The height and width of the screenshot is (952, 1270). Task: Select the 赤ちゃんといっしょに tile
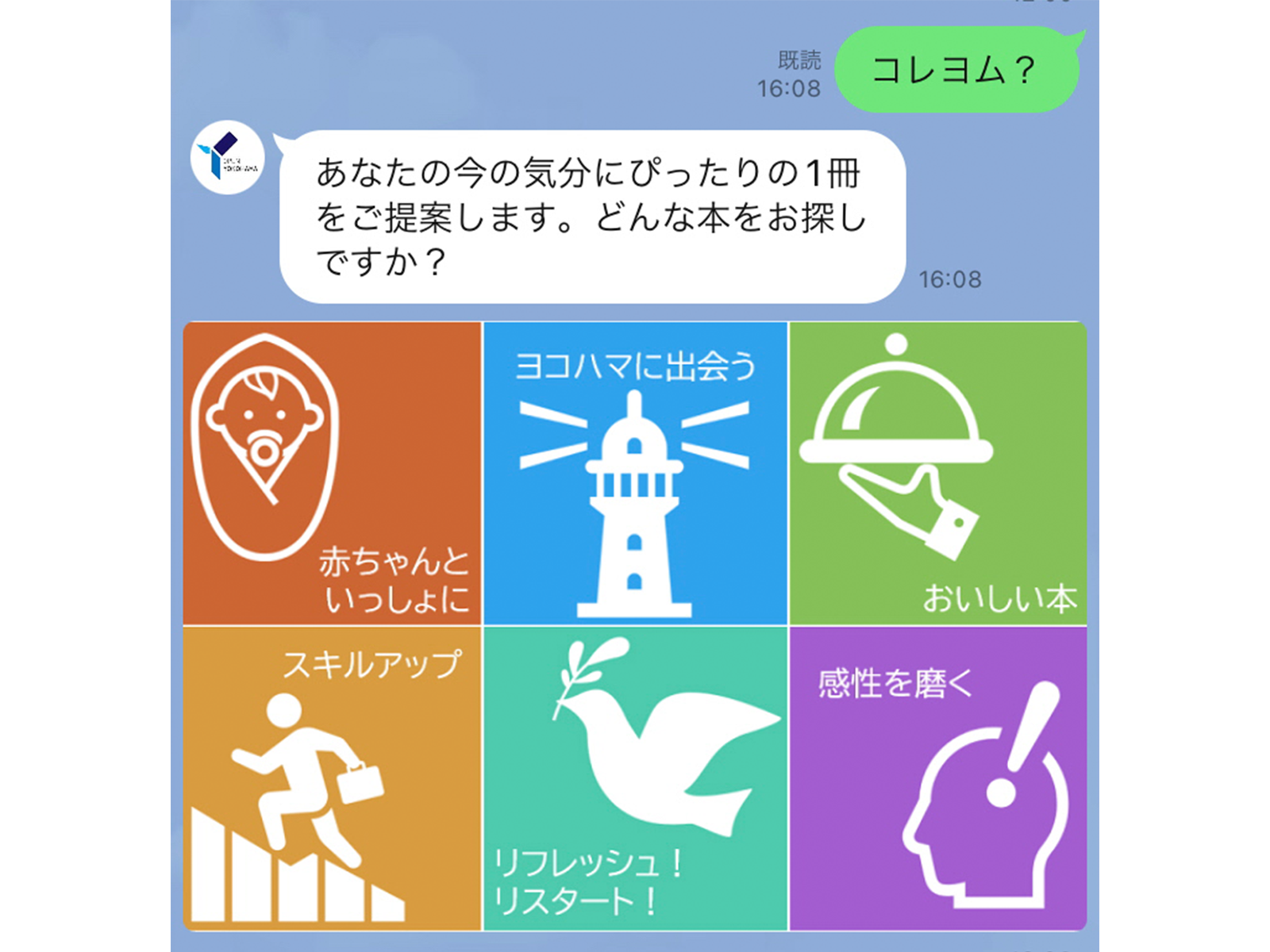pos(333,474)
